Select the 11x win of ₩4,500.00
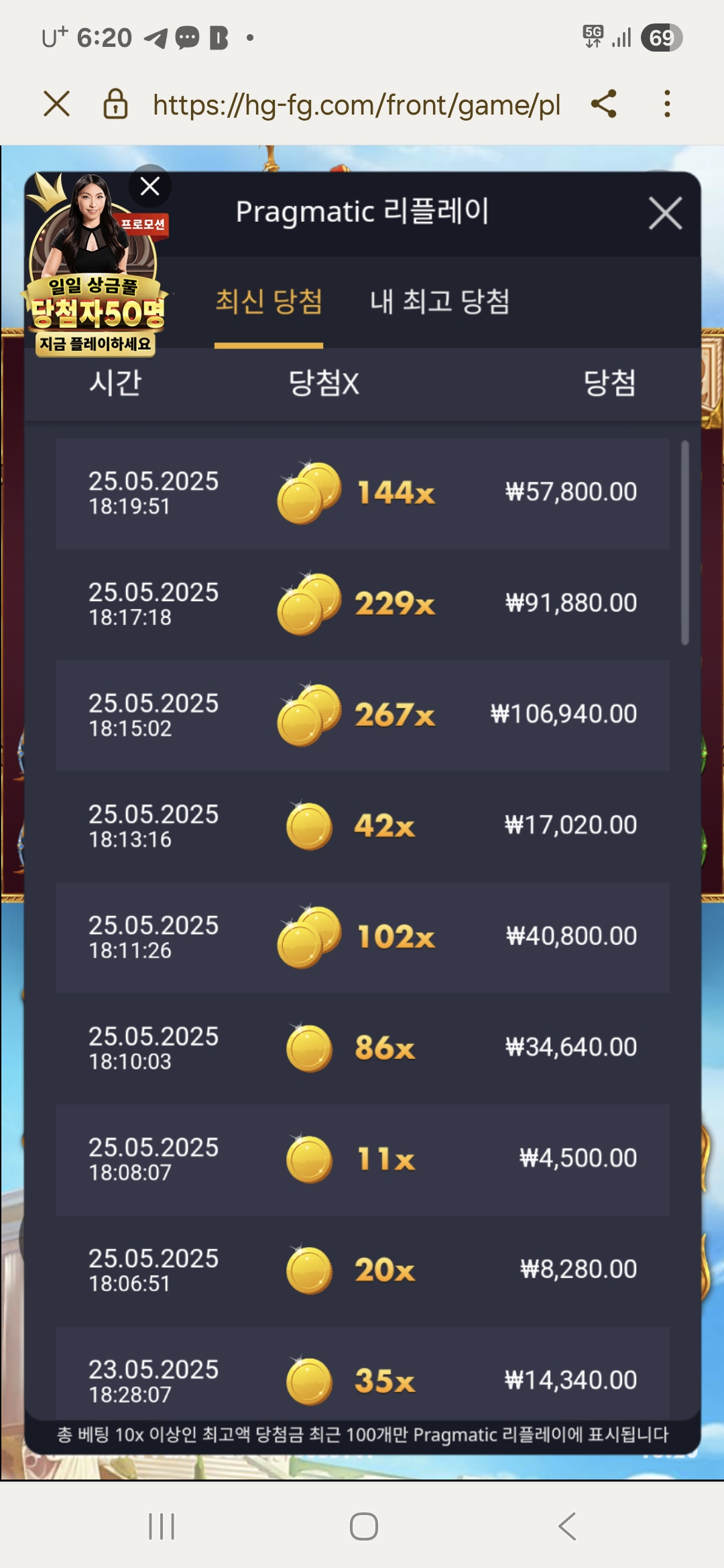724x1568 pixels. coord(362,1159)
